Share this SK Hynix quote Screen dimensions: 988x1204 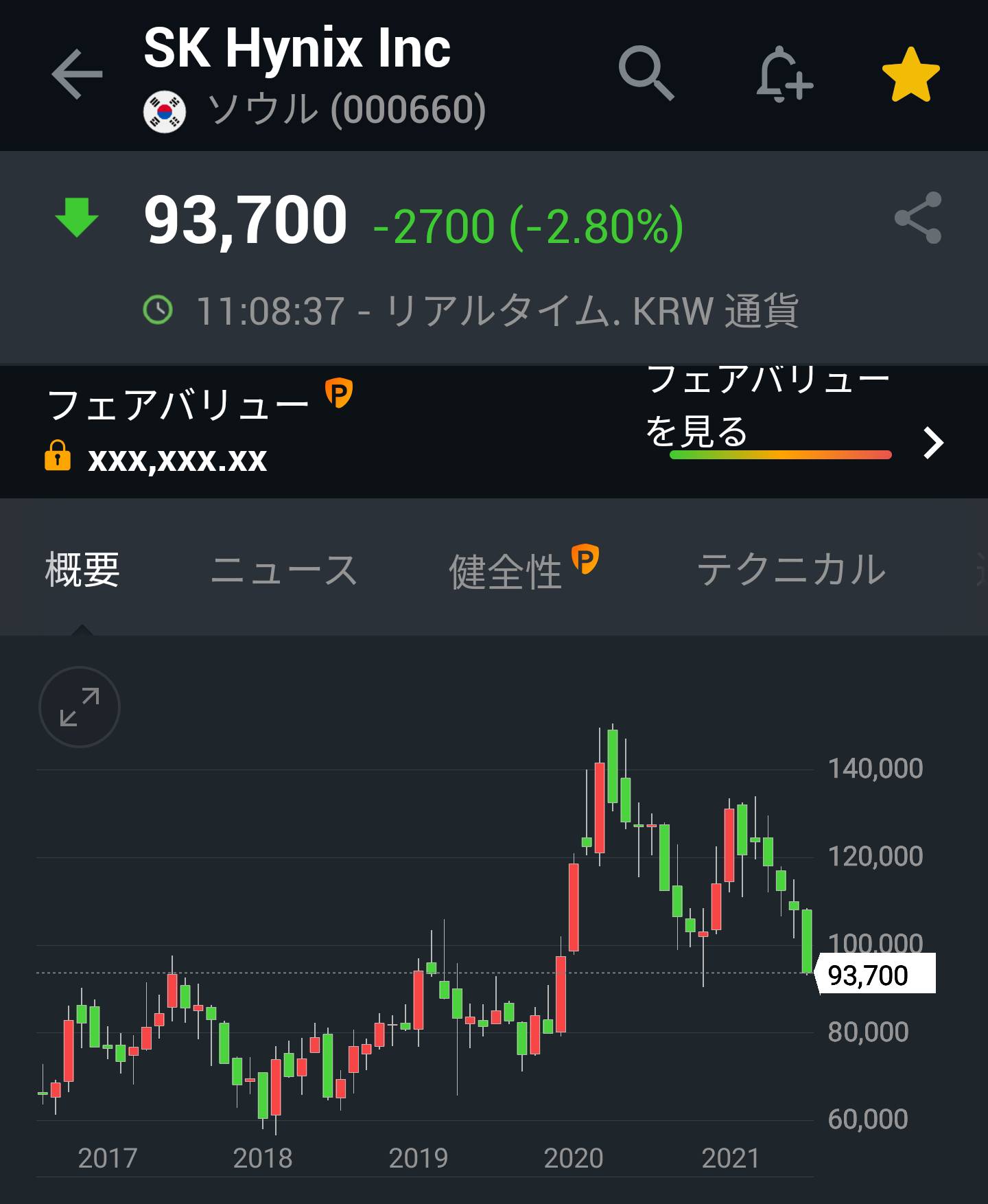point(918,218)
